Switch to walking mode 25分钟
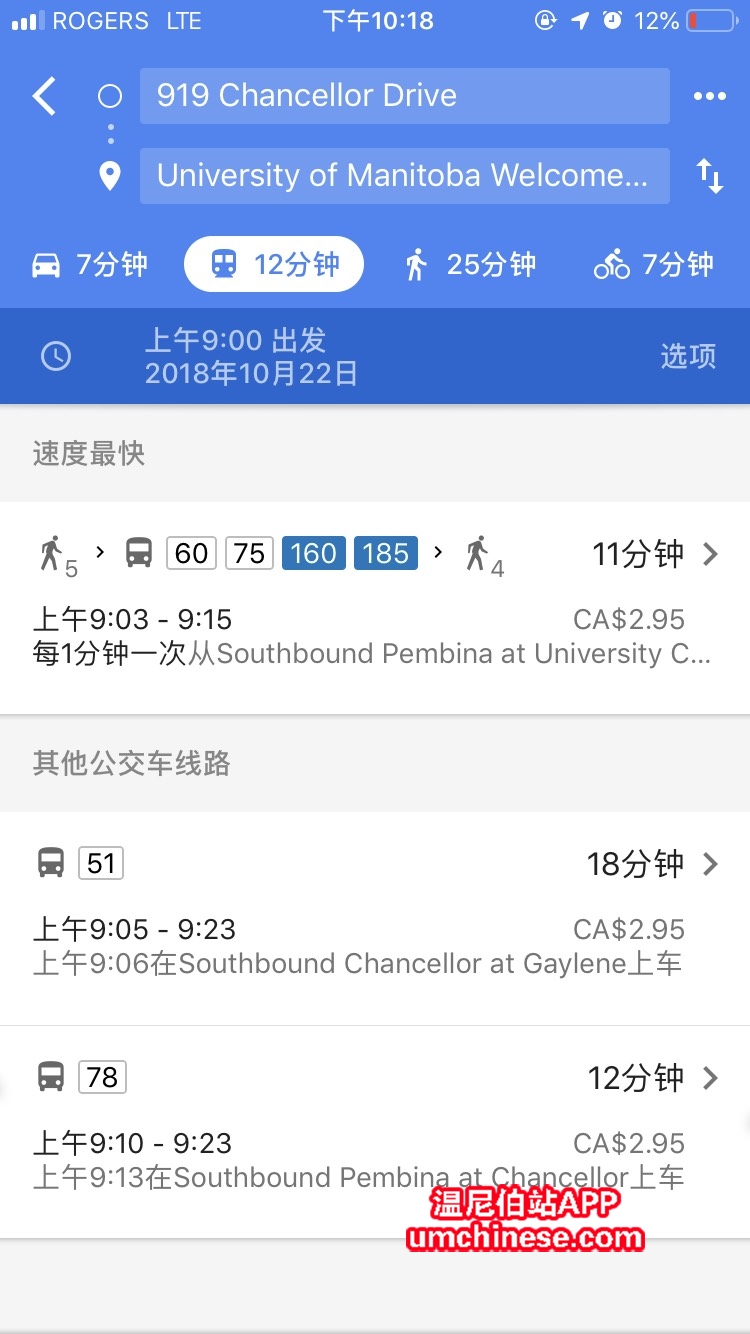Image resolution: width=750 pixels, height=1334 pixels. click(x=471, y=265)
